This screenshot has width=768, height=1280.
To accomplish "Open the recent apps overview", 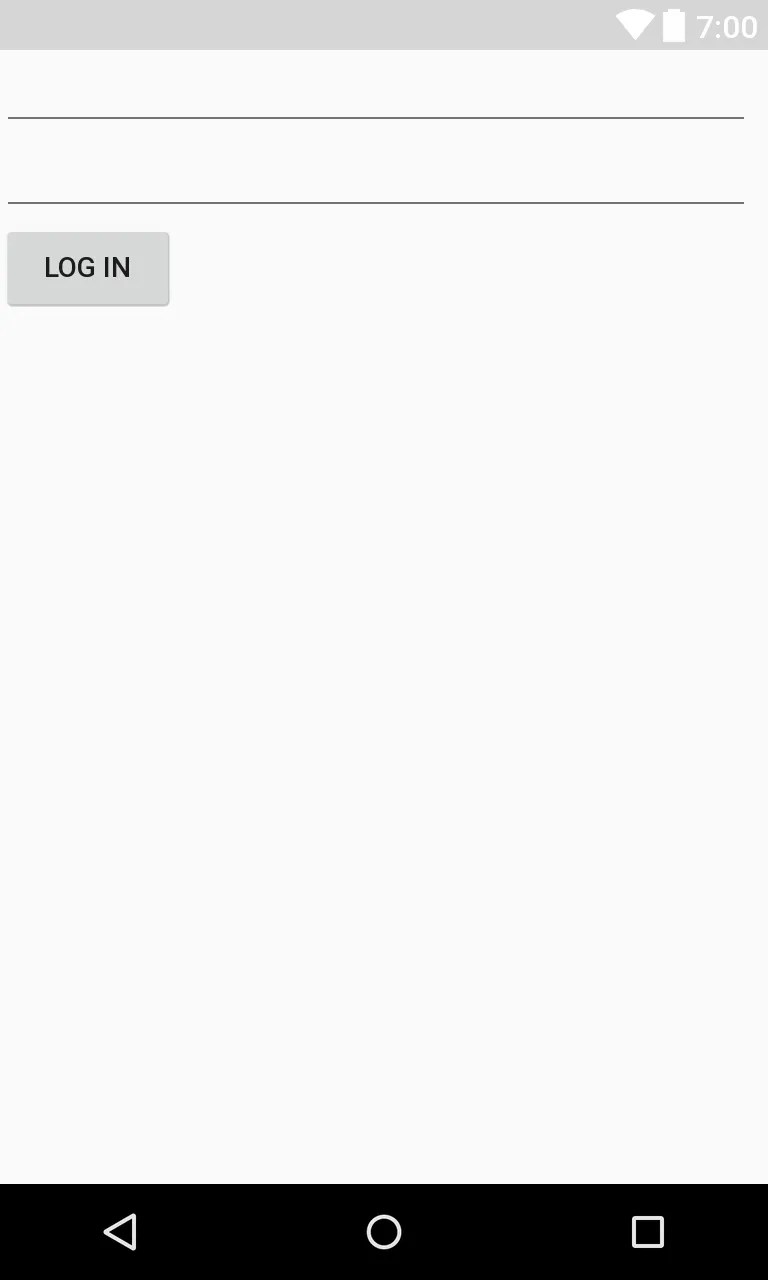I will (647, 1231).
